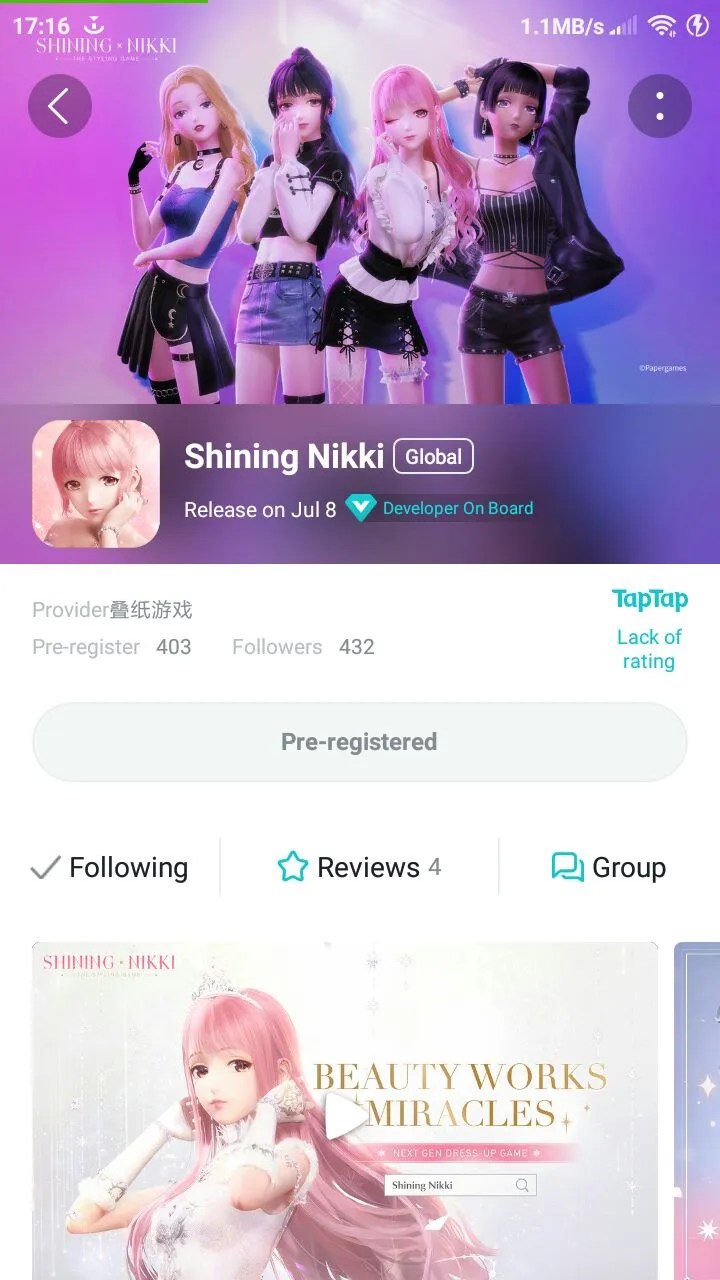Open the Group forum
The image size is (720, 1280).
[608, 867]
